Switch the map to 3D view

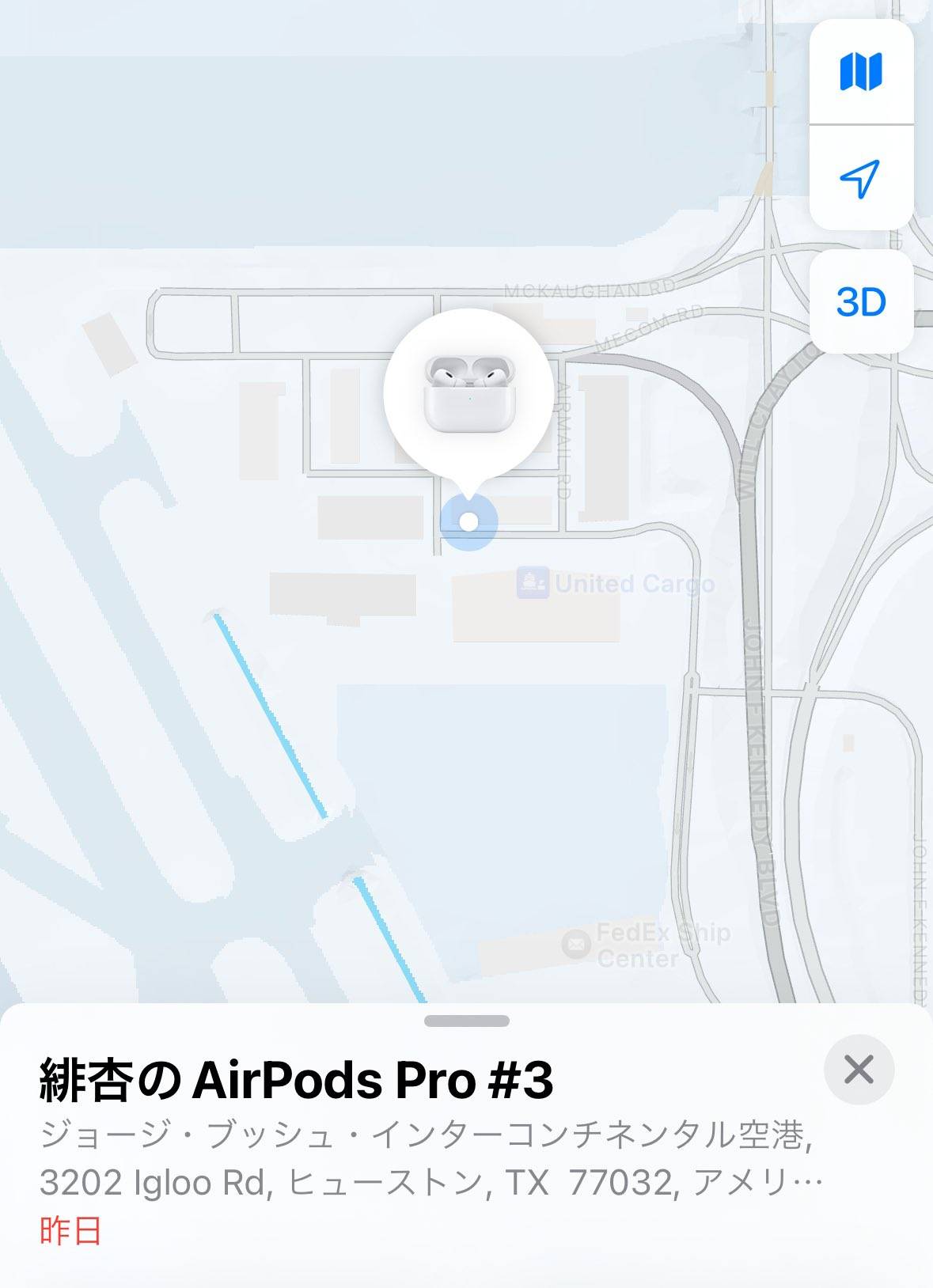(861, 301)
